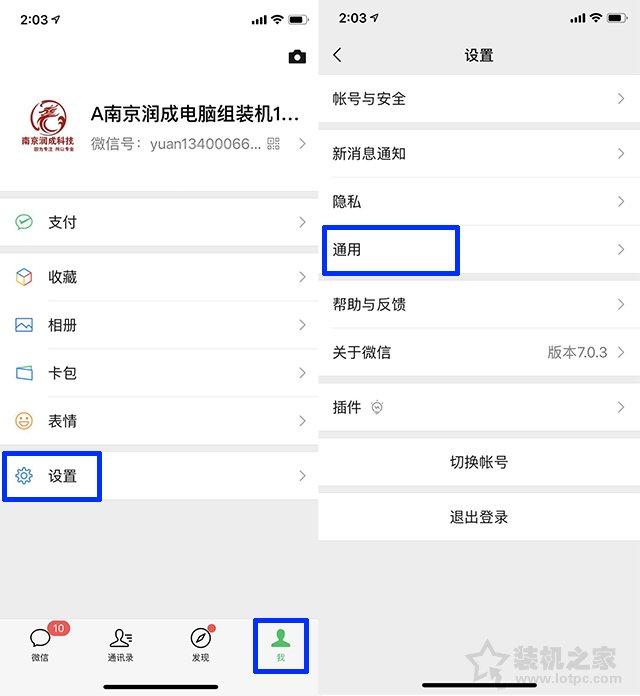The height and width of the screenshot is (696, 640).
Task: Open the 隐私 privacy settings
Action: pos(478,202)
